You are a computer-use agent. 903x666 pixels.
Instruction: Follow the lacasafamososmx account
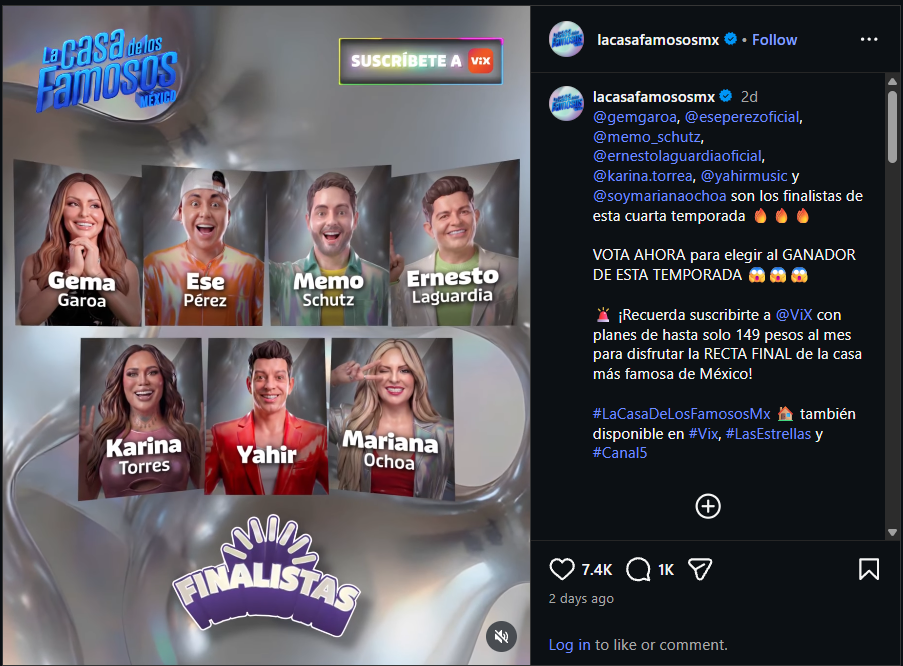tap(774, 40)
